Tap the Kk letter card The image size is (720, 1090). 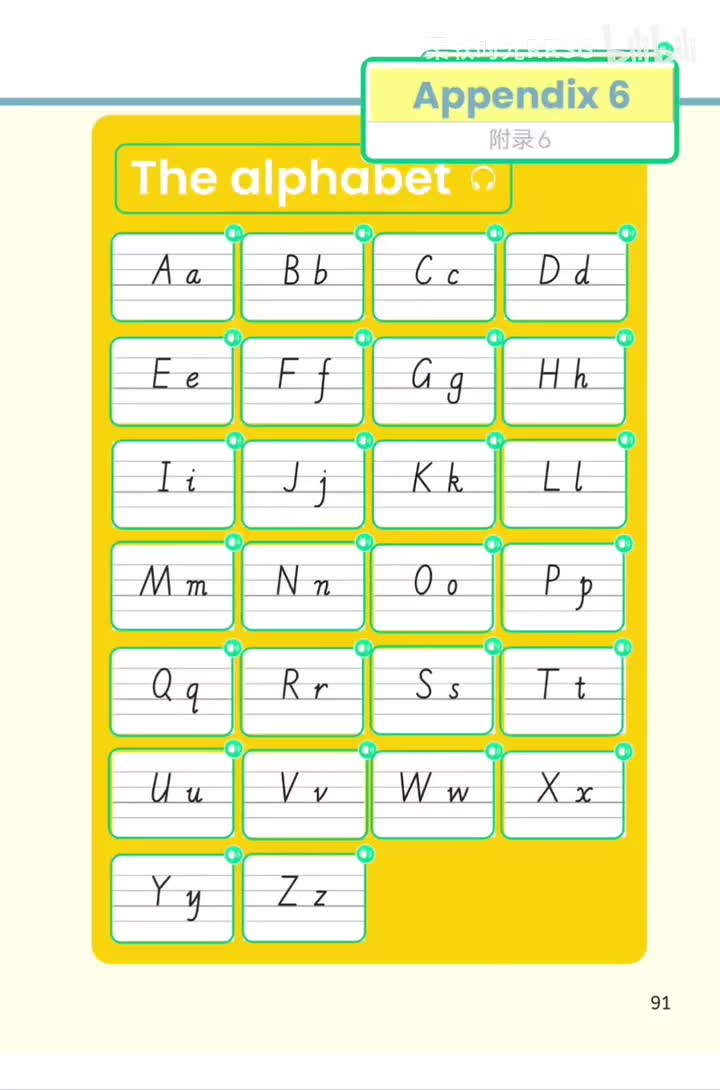434,484
